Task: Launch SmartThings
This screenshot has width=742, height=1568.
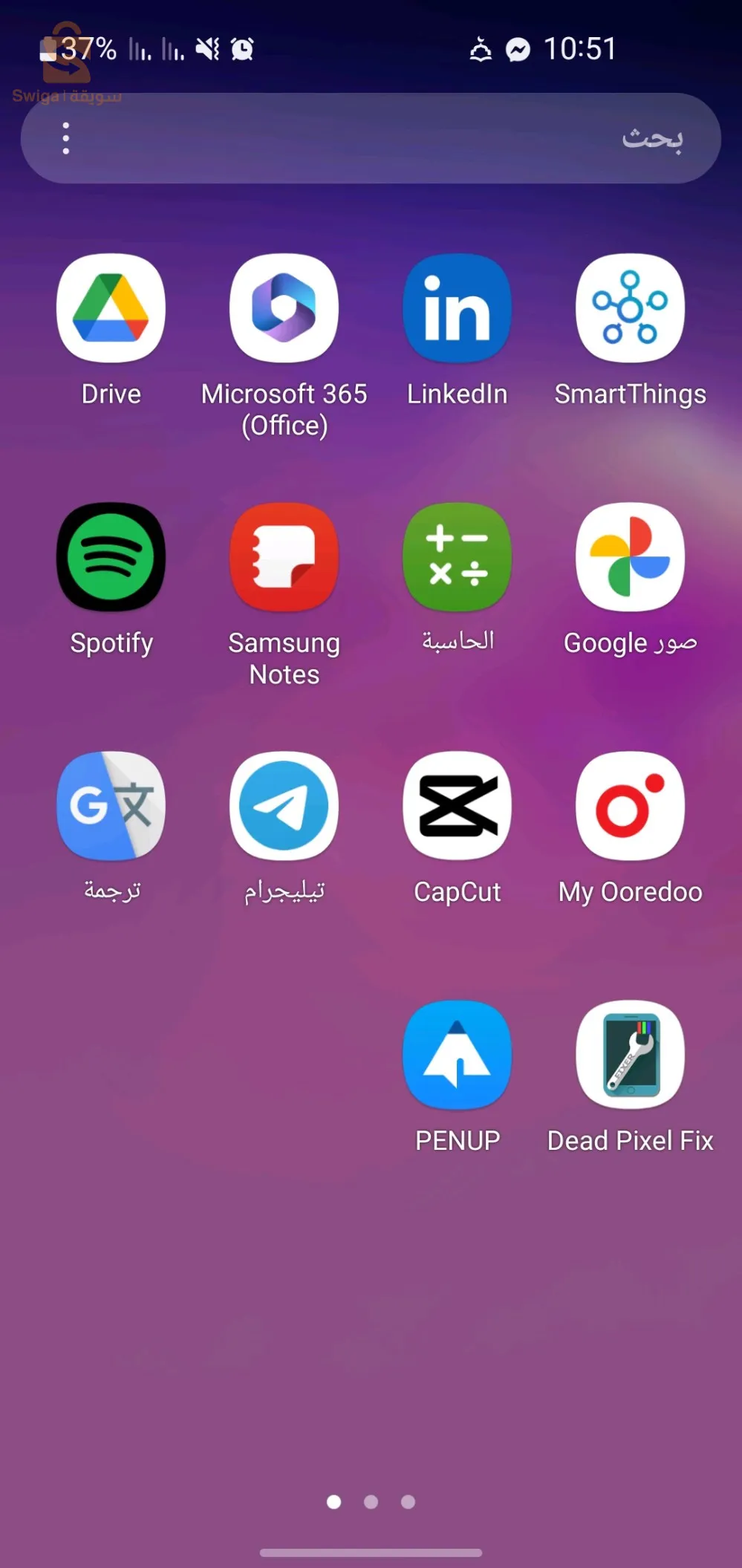Action: click(x=630, y=308)
